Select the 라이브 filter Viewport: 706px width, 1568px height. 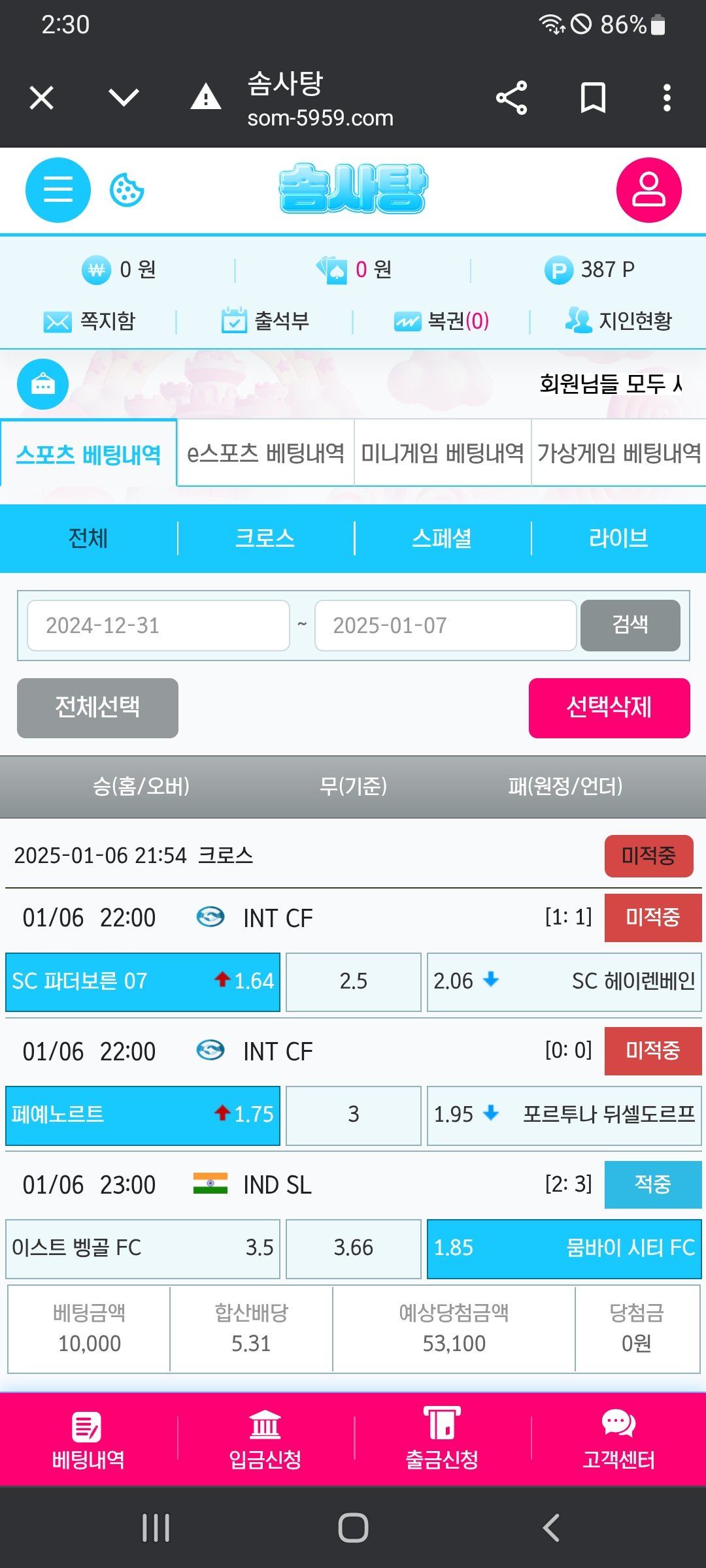618,538
